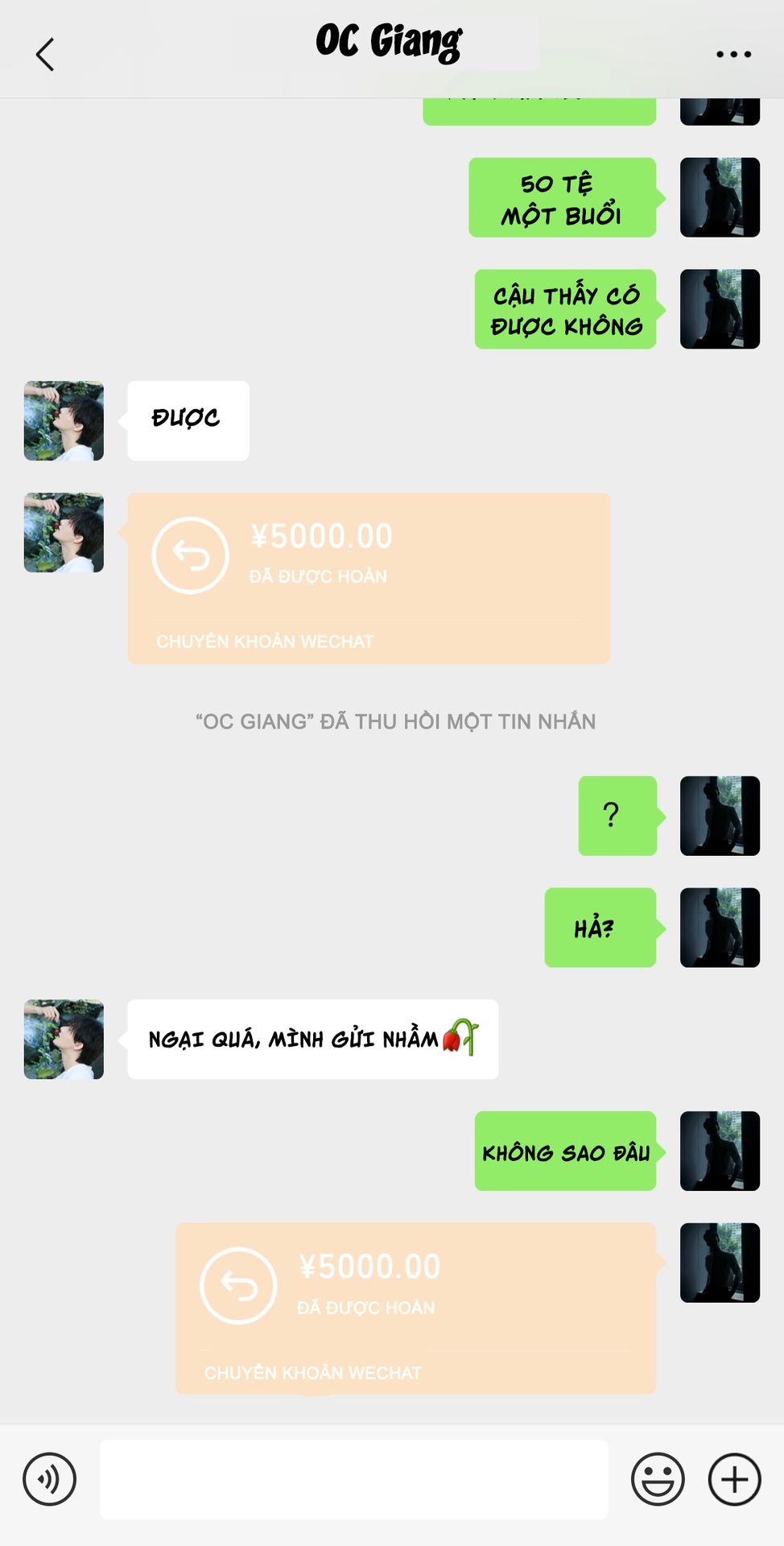
Task: Open the three-dot chat options menu
Action: click(x=733, y=55)
